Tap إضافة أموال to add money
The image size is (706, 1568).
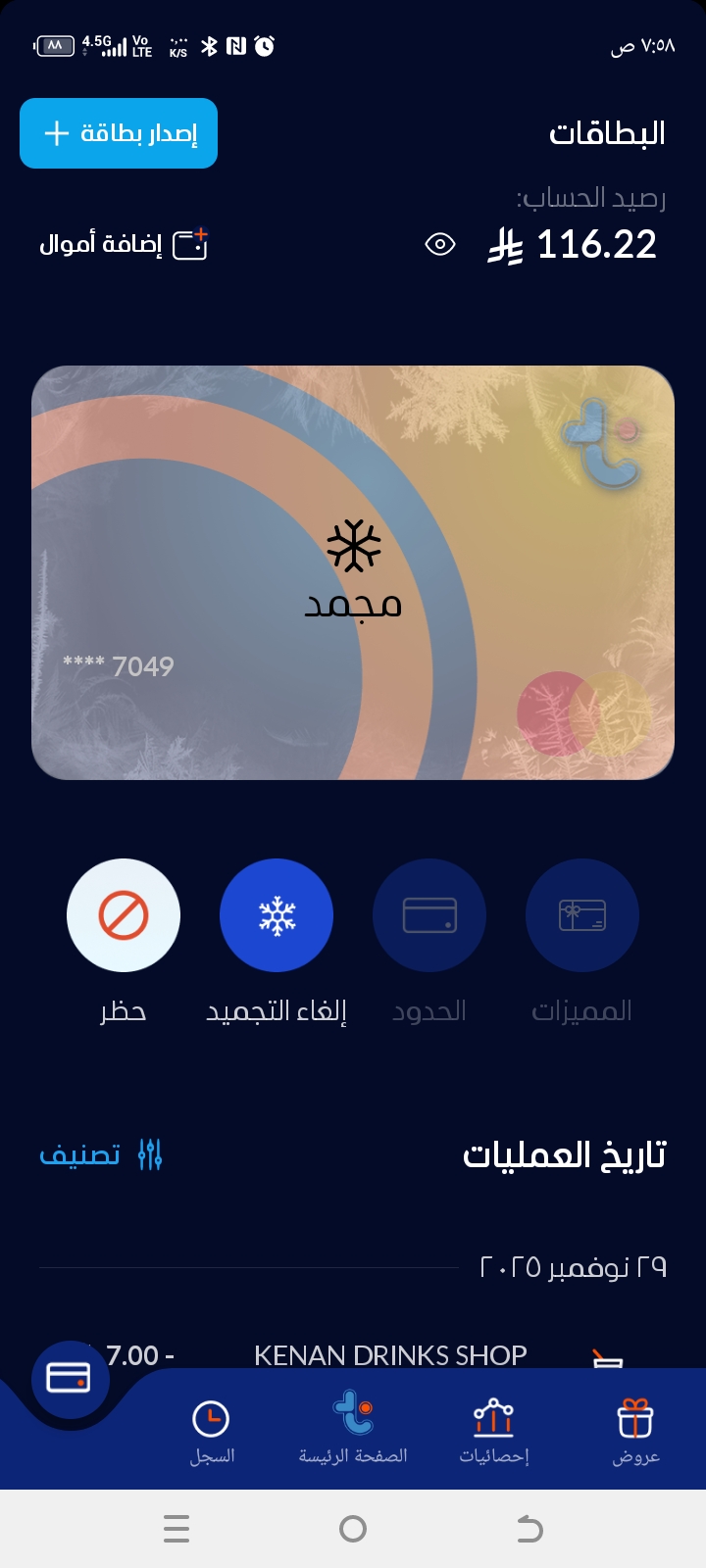pyautogui.click(x=124, y=244)
